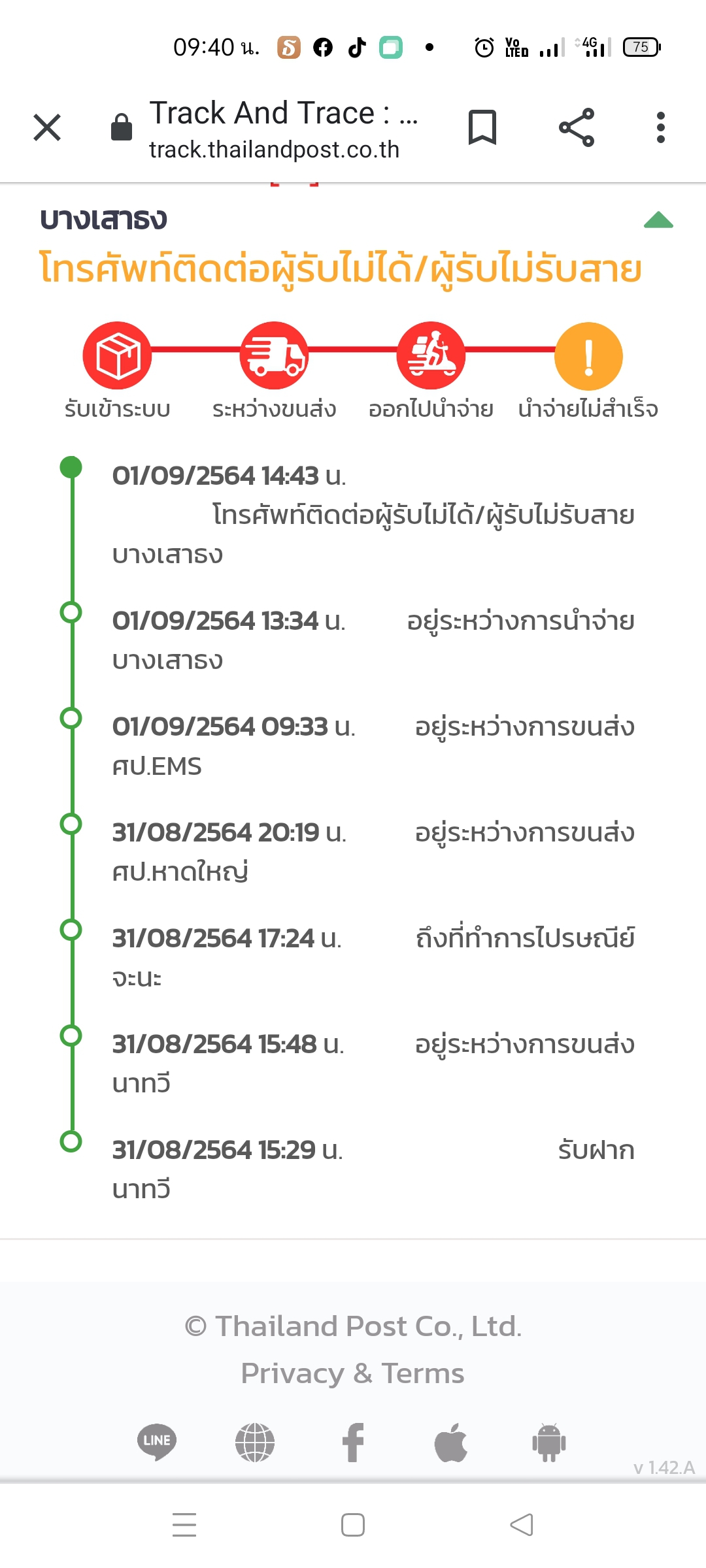Image resolution: width=706 pixels, height=1568 pixels.
Task: Bookmark this Track And Trace page
Action: [482, 127]
